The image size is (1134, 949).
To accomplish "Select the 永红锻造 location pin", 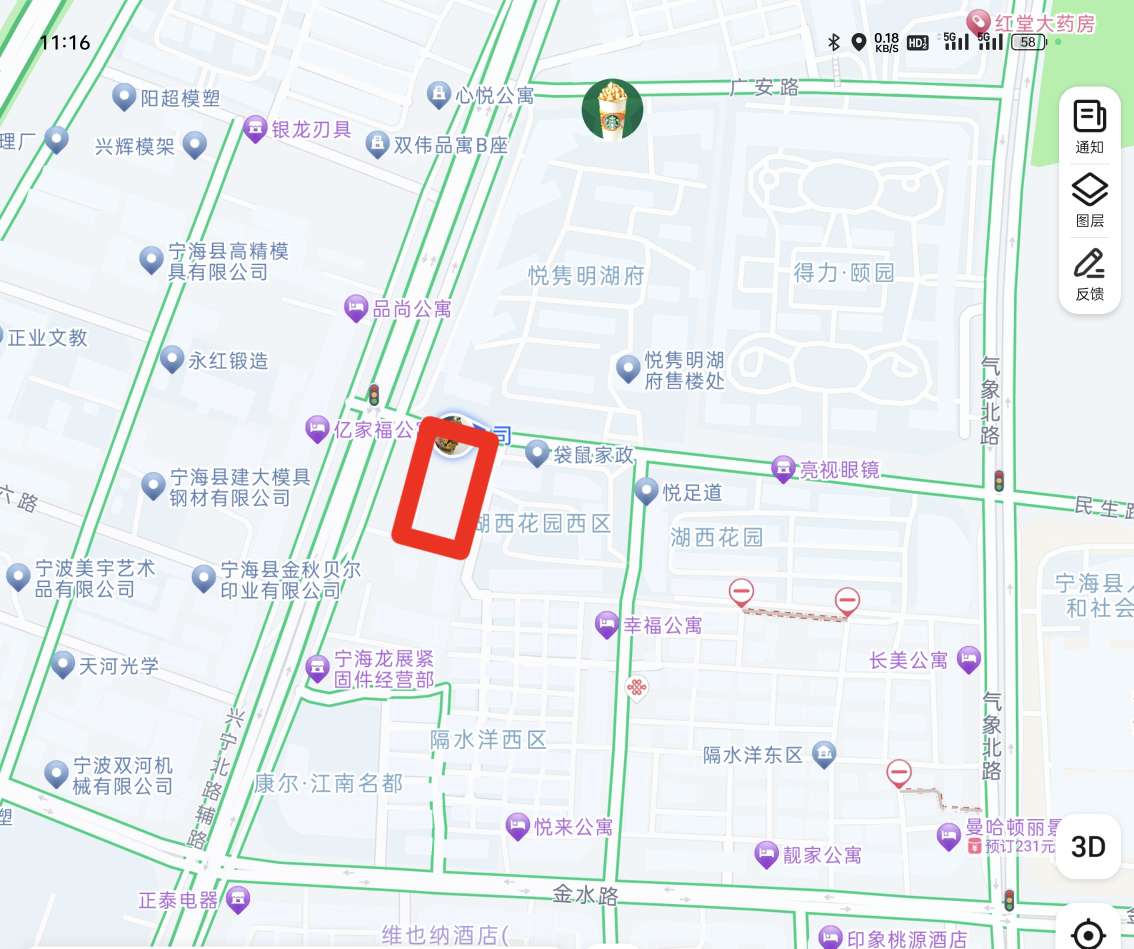I will click(x=172, y=360).
